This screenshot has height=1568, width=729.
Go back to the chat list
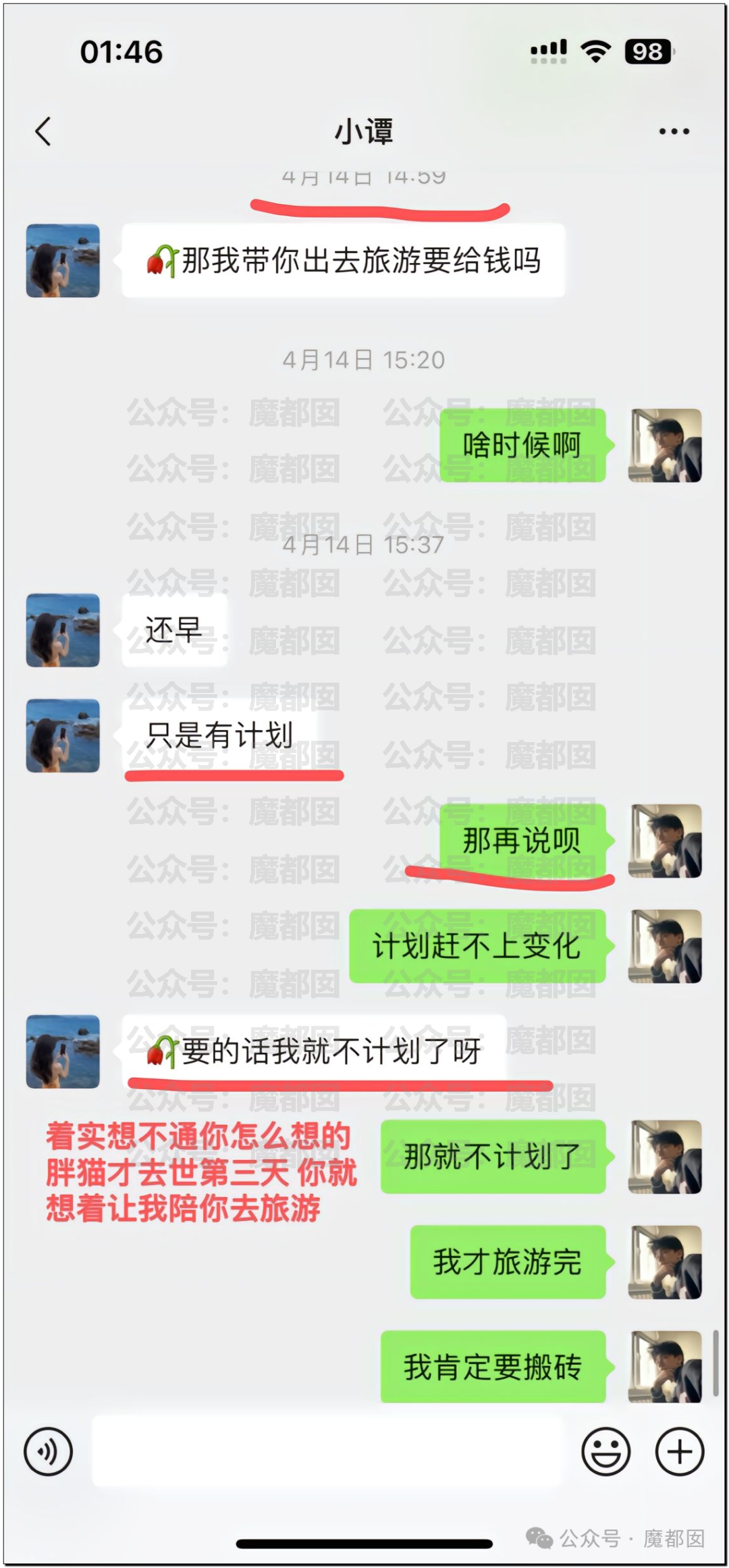coord(43,131)
